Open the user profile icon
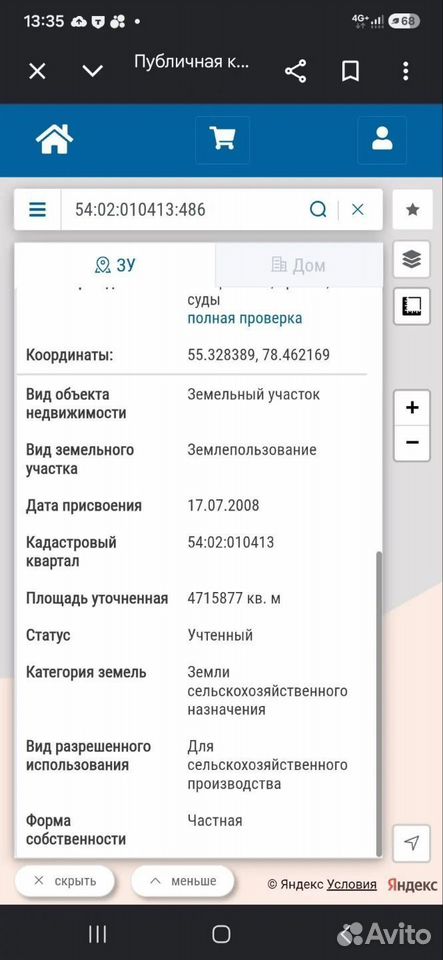 tap(382, 140)
